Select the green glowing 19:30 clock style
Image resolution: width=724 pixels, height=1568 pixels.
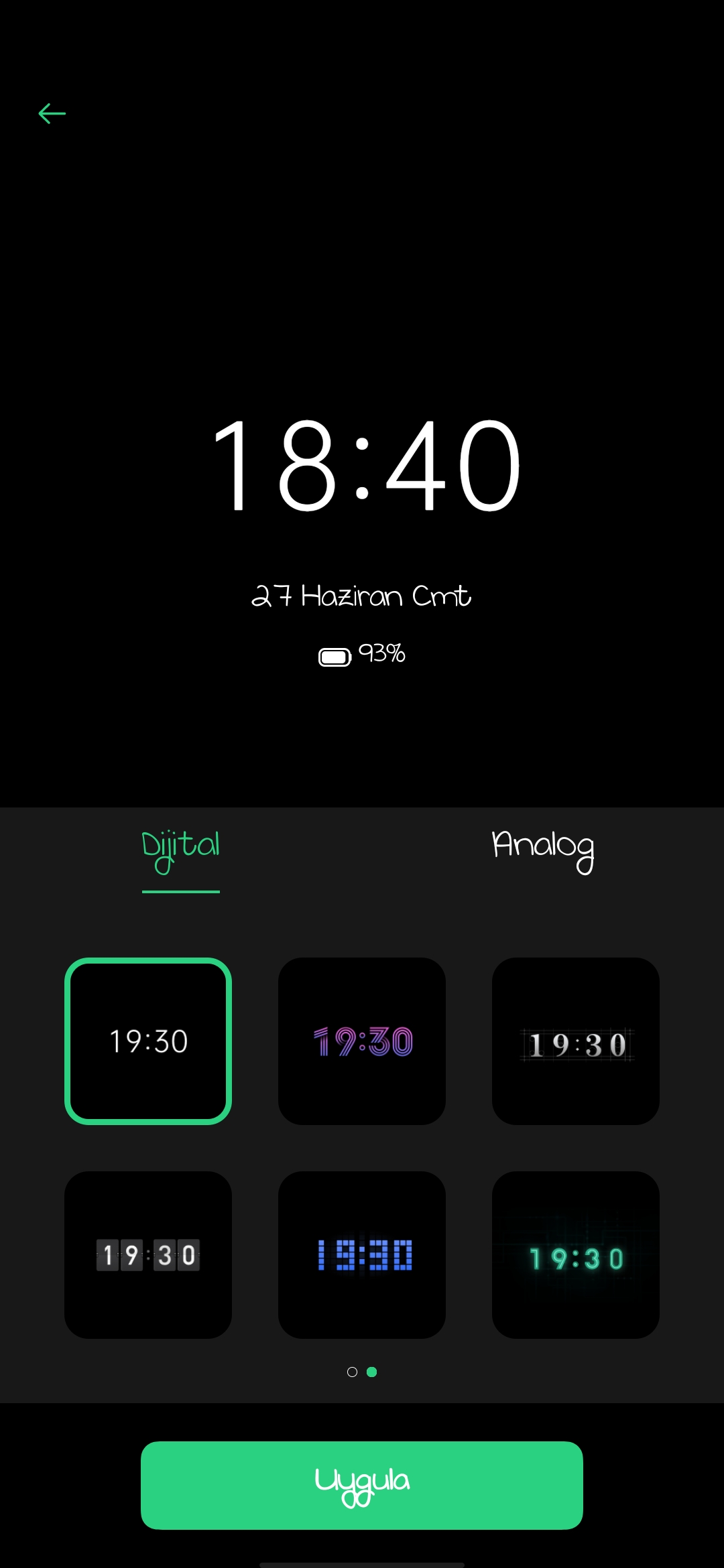(576, 1255)
